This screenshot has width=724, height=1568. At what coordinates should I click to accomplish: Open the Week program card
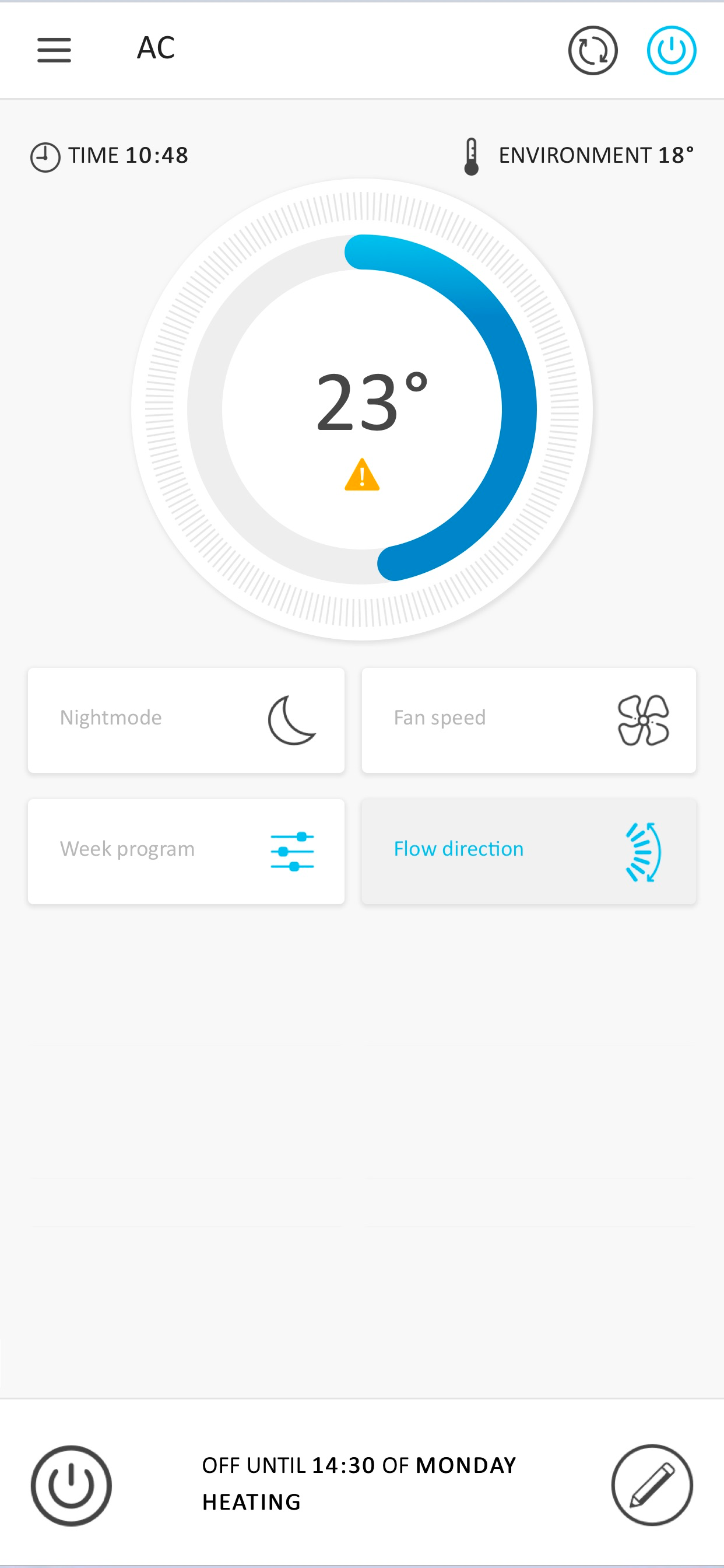click(x=186, y=851)
